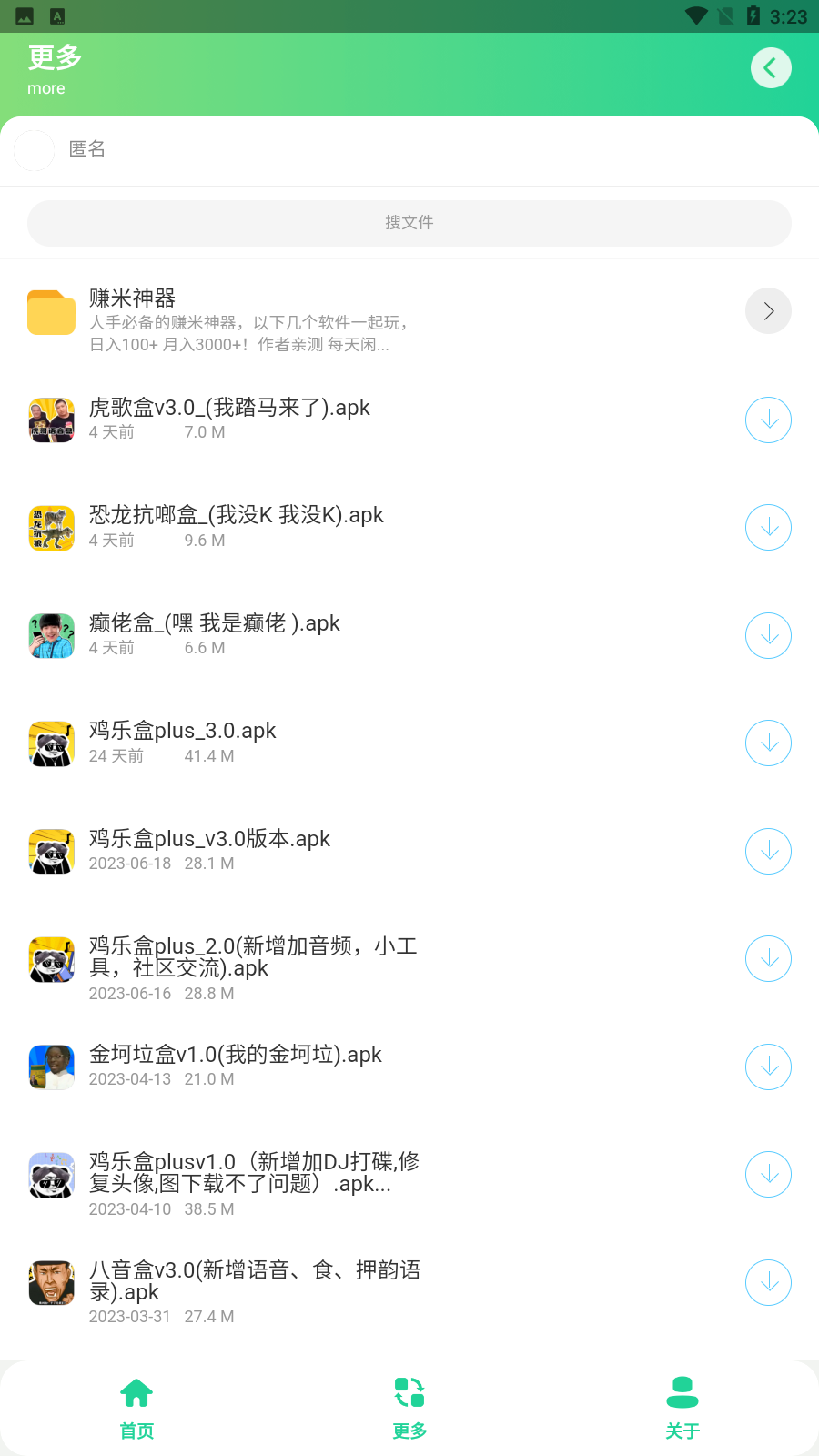The image size is (819, 1456).
Task: Toggle download for 鸡乐盒plus_v3.0版本.apk
Action: (x=768, y=851)
